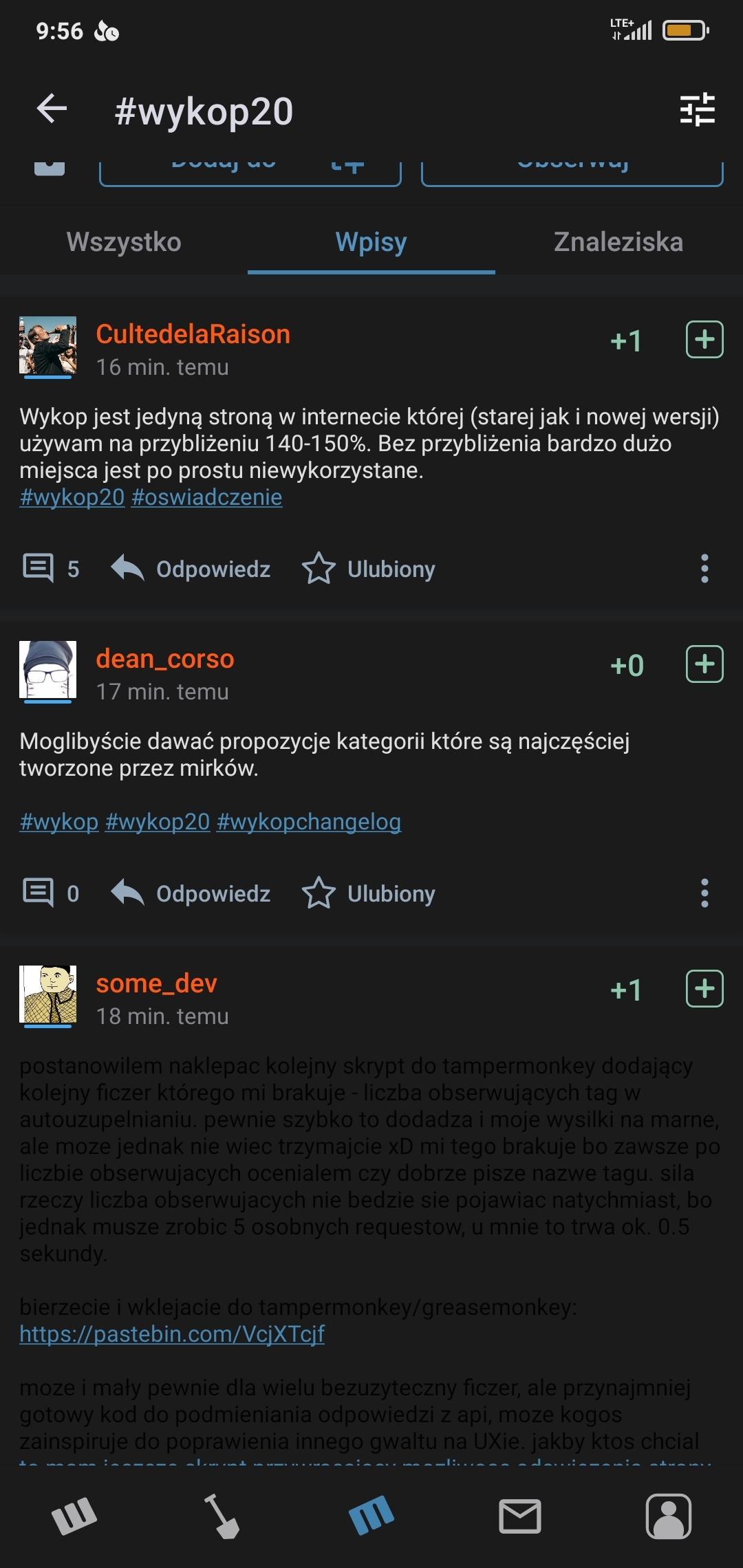The image size is (743, 1568).
Task: Go back using the arrow icon
Action: tap(52, 109)
